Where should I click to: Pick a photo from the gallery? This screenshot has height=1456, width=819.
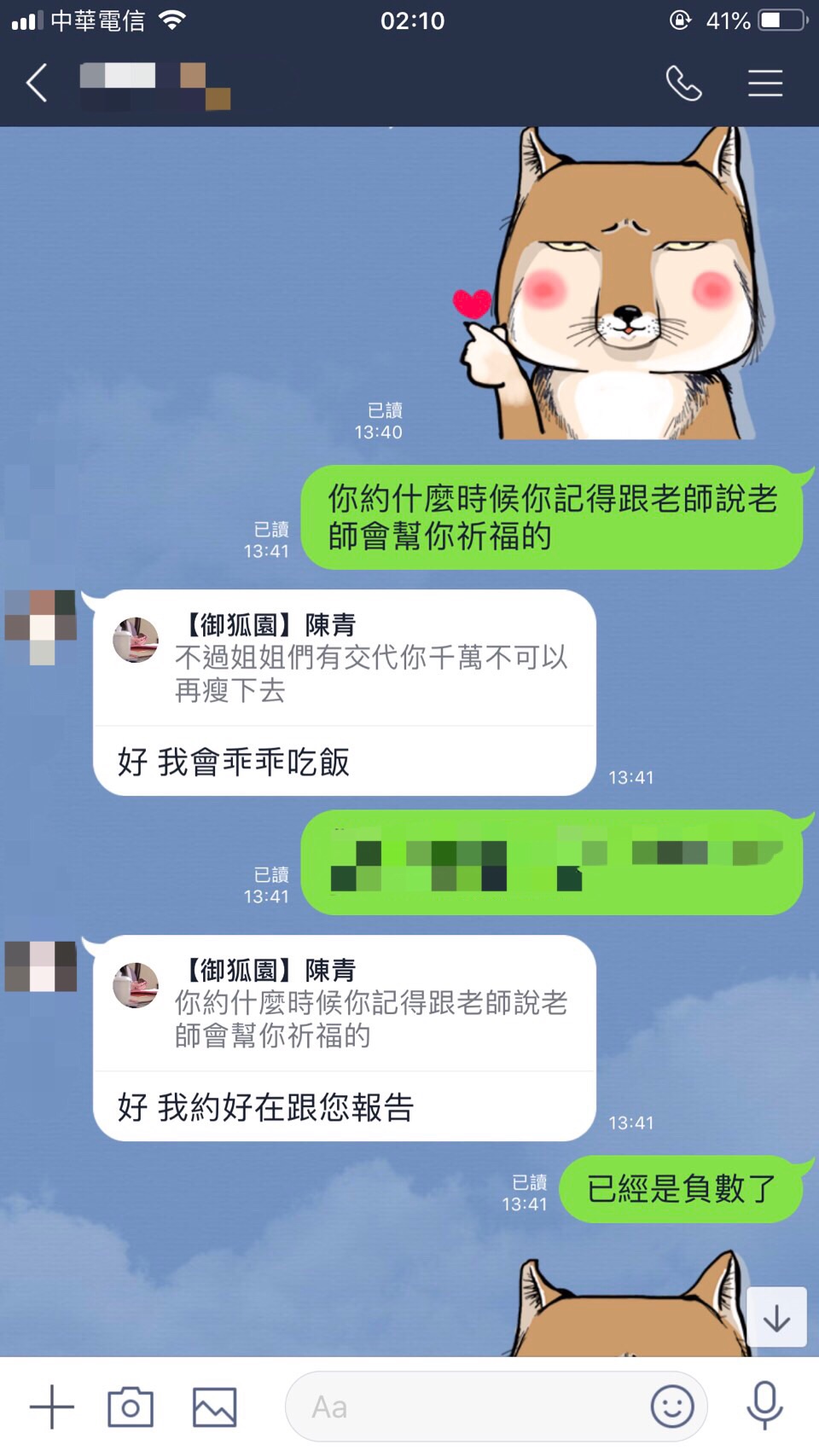click(214, 1407)
